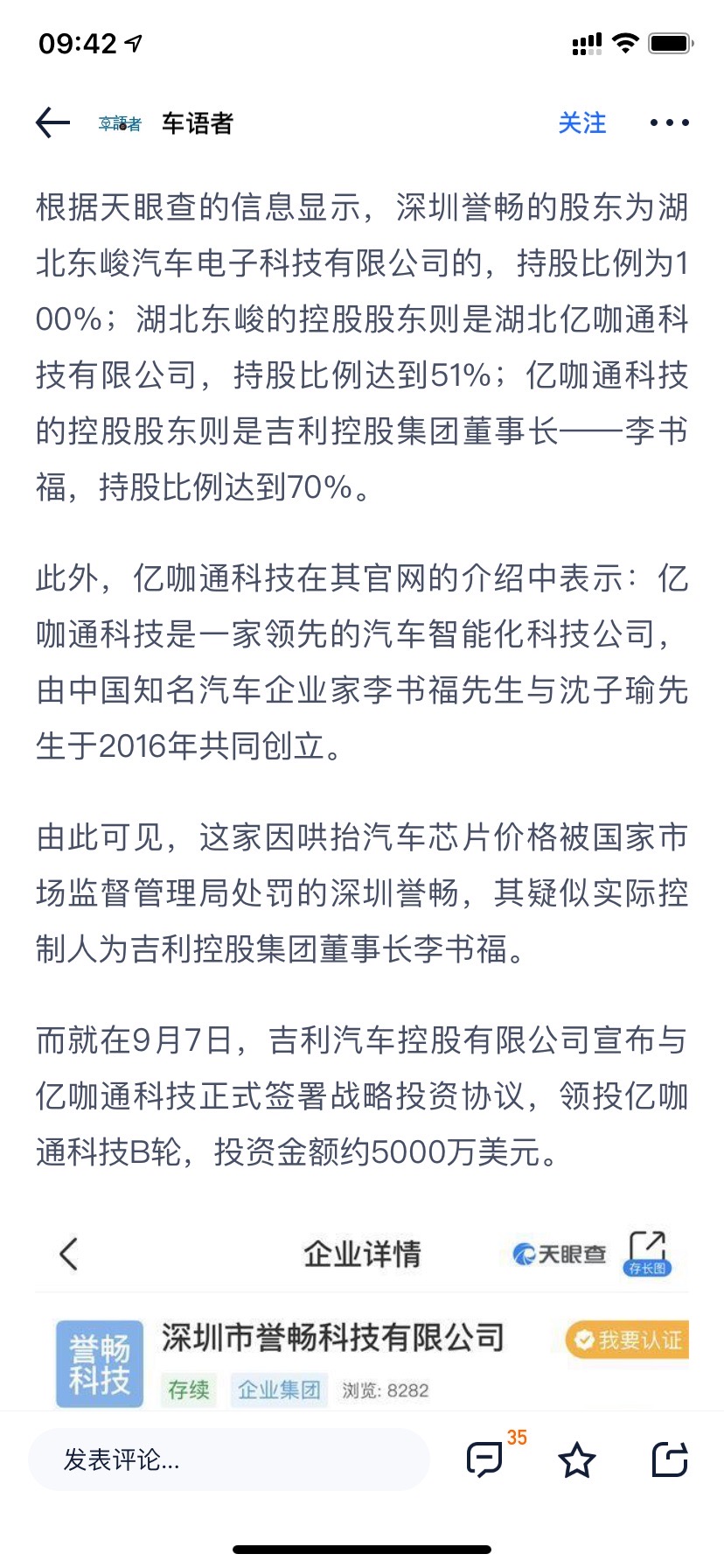The image size is (724, 1568).
Task: Tap the Wi-Fi icon in the status bar
Action: 624,41
